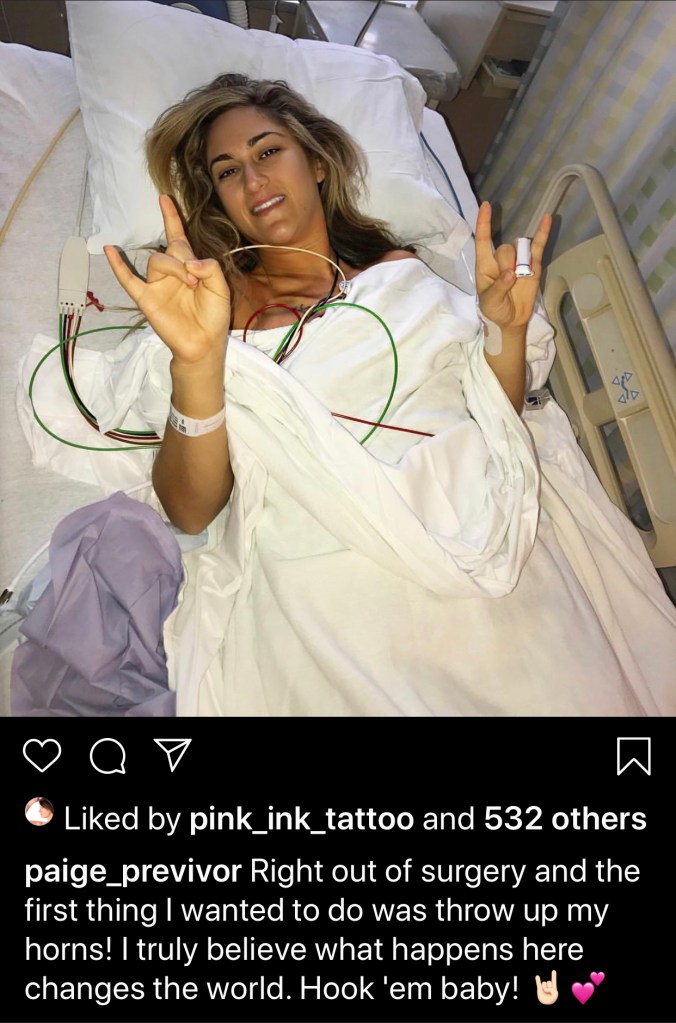Share the post via paper plane icon
Screen dimensions: 676x1023
point(170,756)
